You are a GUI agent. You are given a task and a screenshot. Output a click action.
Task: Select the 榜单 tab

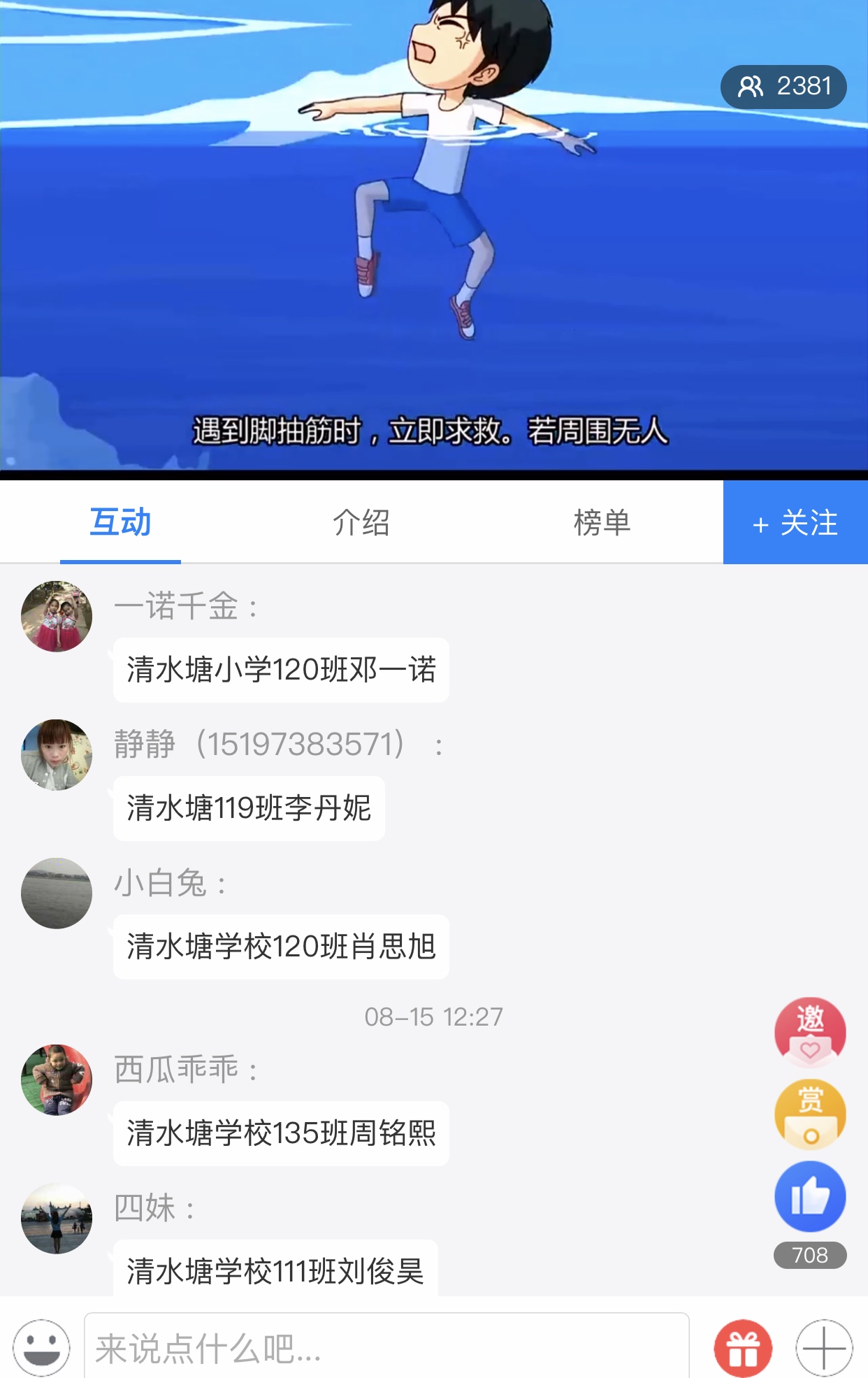pos(602,522)
